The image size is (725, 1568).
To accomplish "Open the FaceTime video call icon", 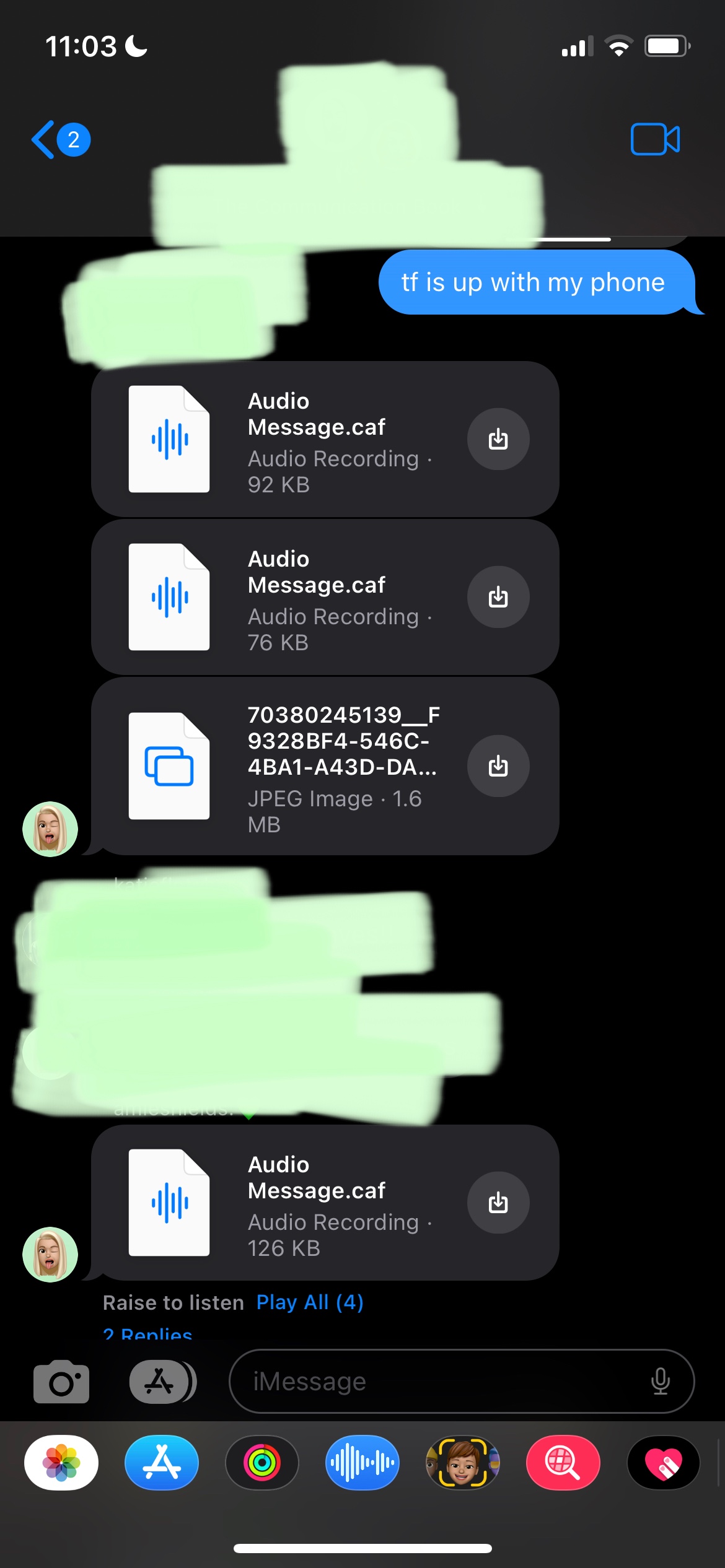I will pyautogui.click(x=654, y=139).
